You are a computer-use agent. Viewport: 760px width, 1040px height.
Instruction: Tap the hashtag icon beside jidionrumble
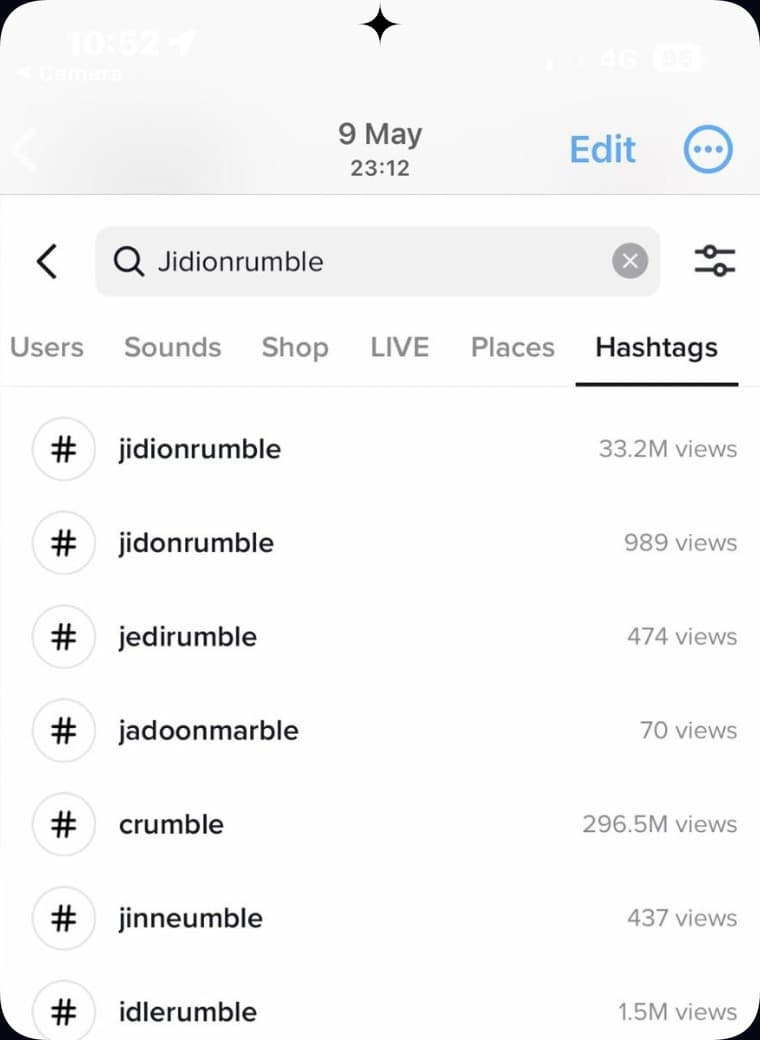[63, 448]
